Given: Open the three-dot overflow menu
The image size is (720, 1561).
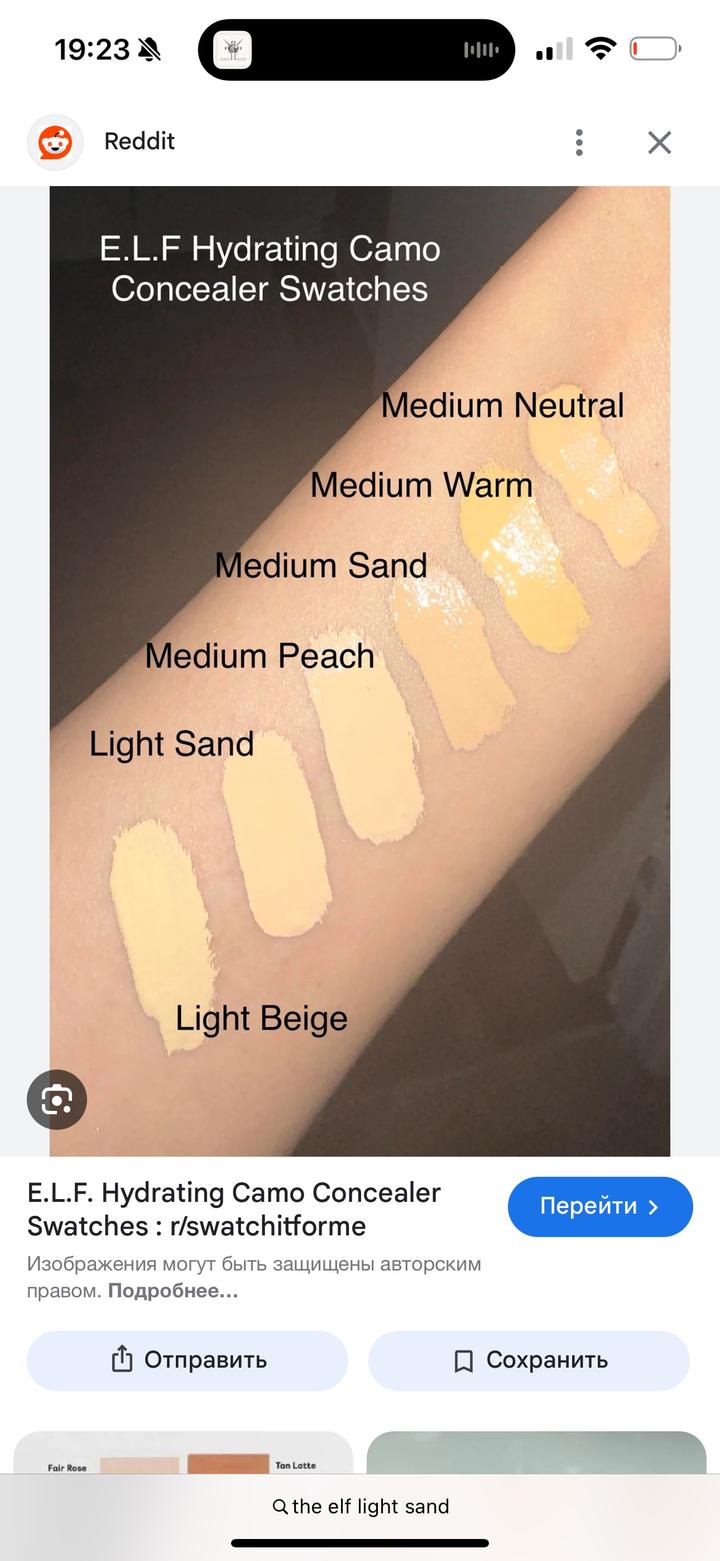Looking at the screenshot, I should (x=579, y=143).
